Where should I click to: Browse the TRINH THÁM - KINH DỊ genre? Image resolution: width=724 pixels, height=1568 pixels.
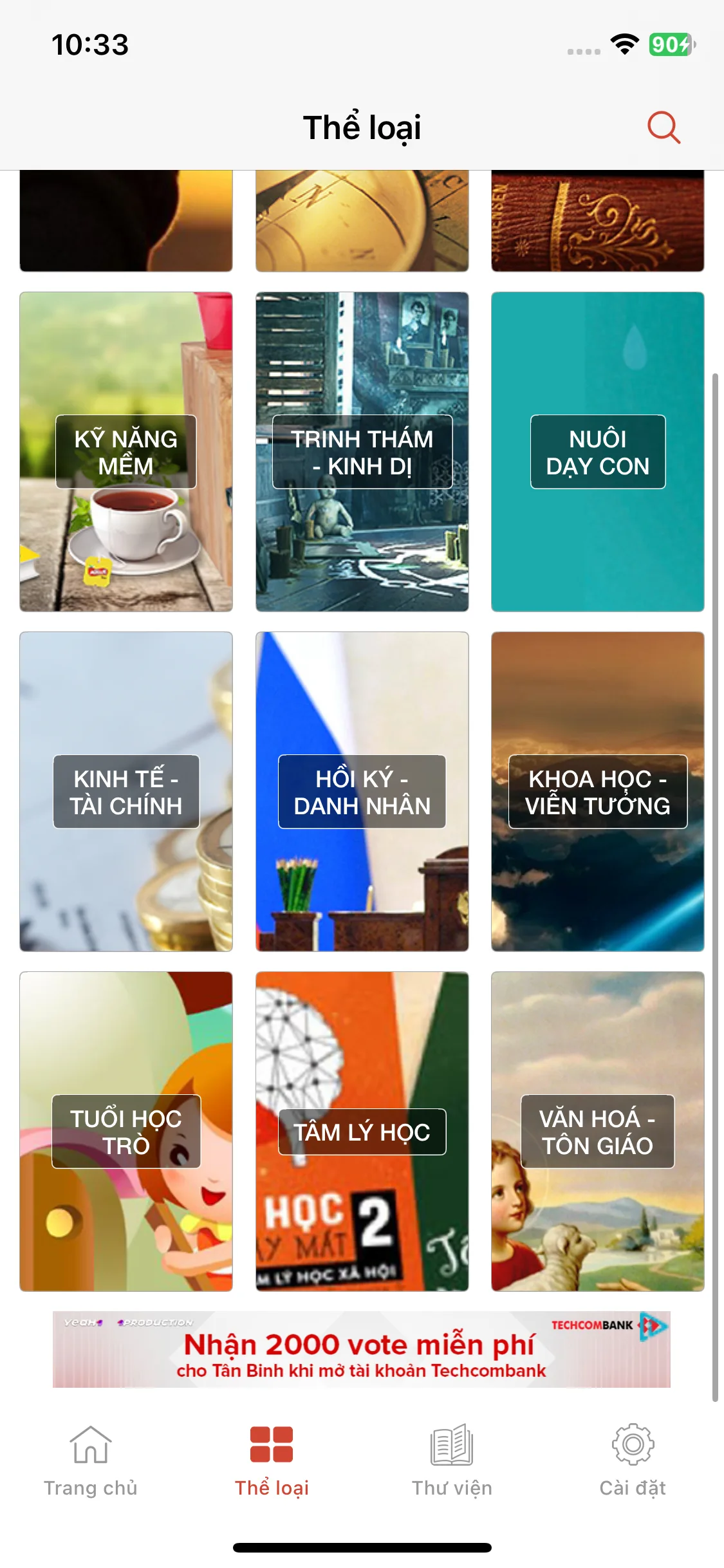(362, 452)
